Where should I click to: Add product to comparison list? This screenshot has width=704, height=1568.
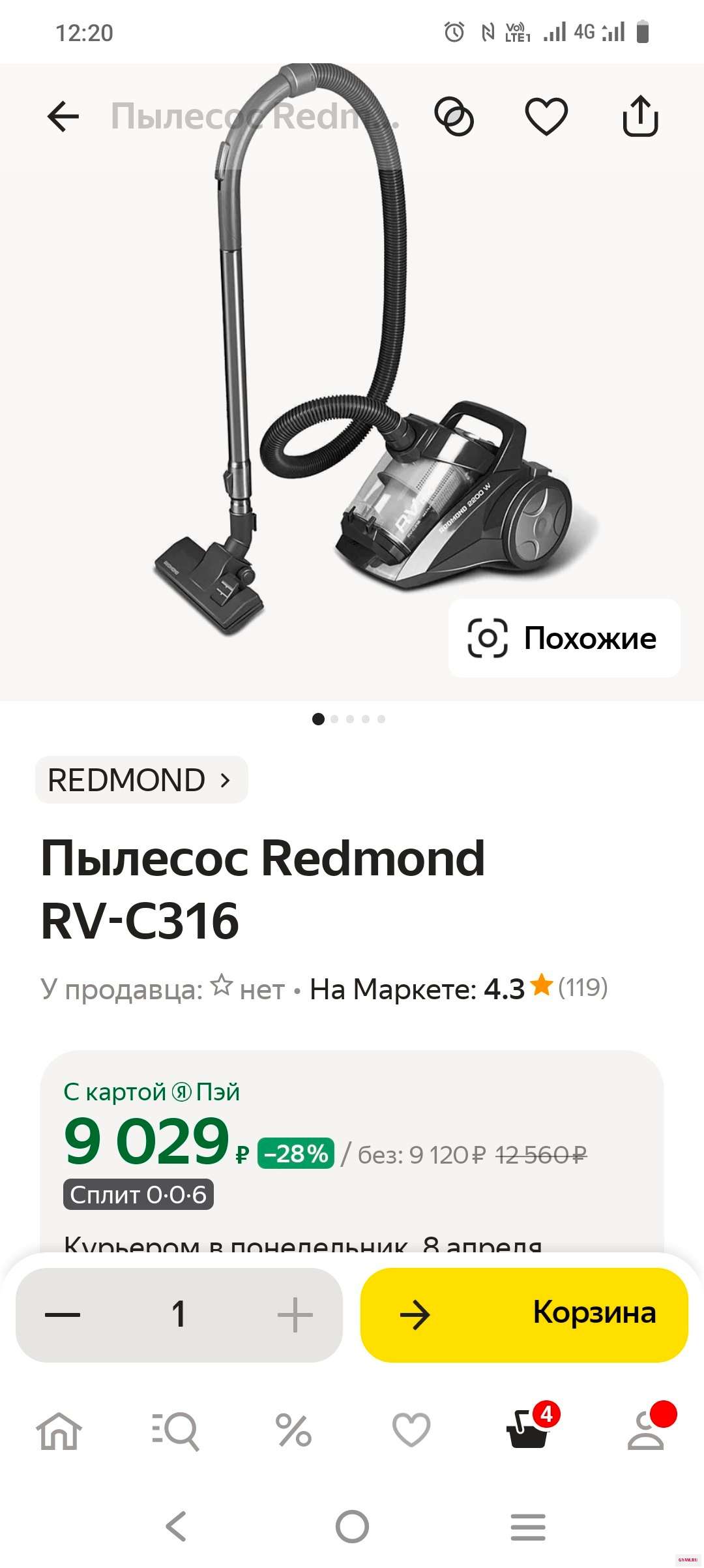(454, 117)
